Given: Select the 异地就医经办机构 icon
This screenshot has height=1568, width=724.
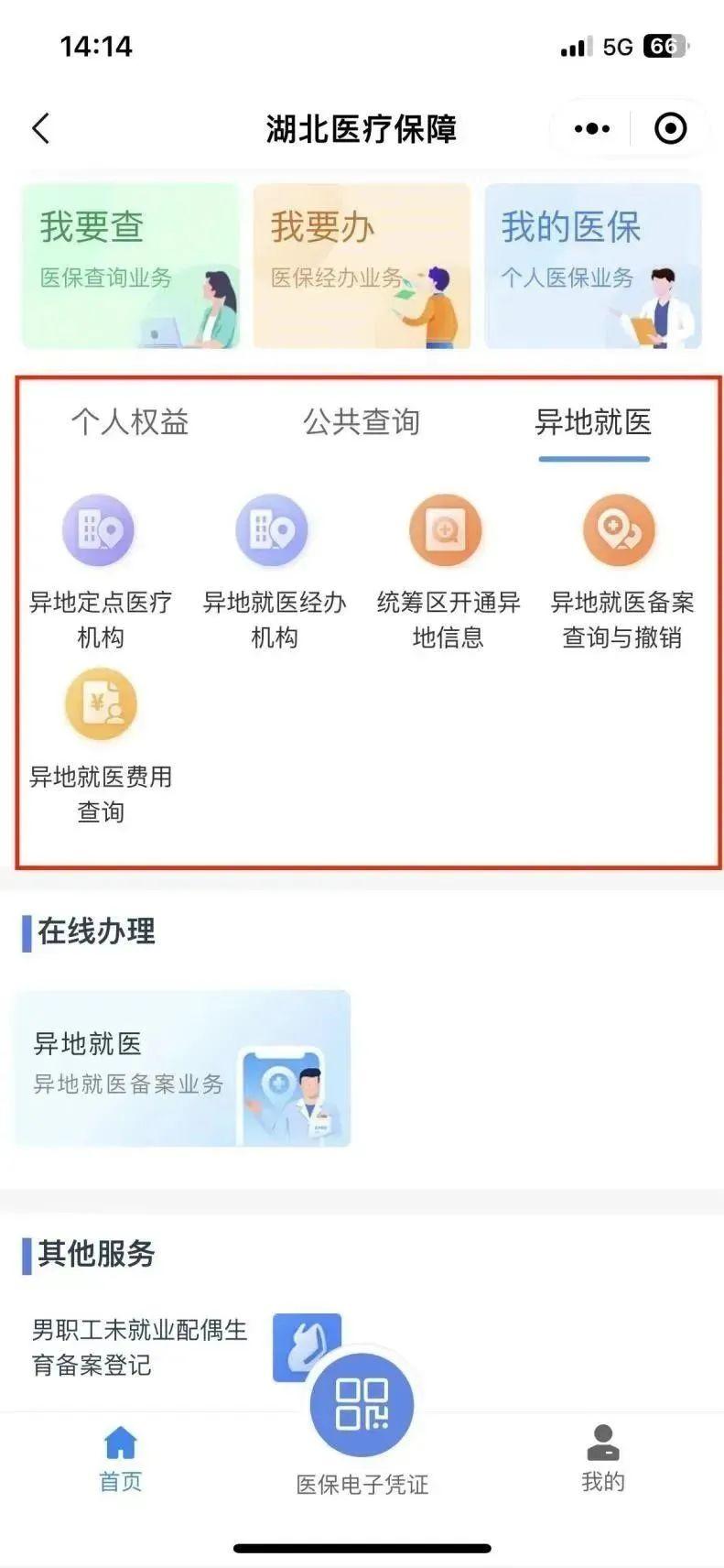Looking at the screenshot, I should coord(271,528).
